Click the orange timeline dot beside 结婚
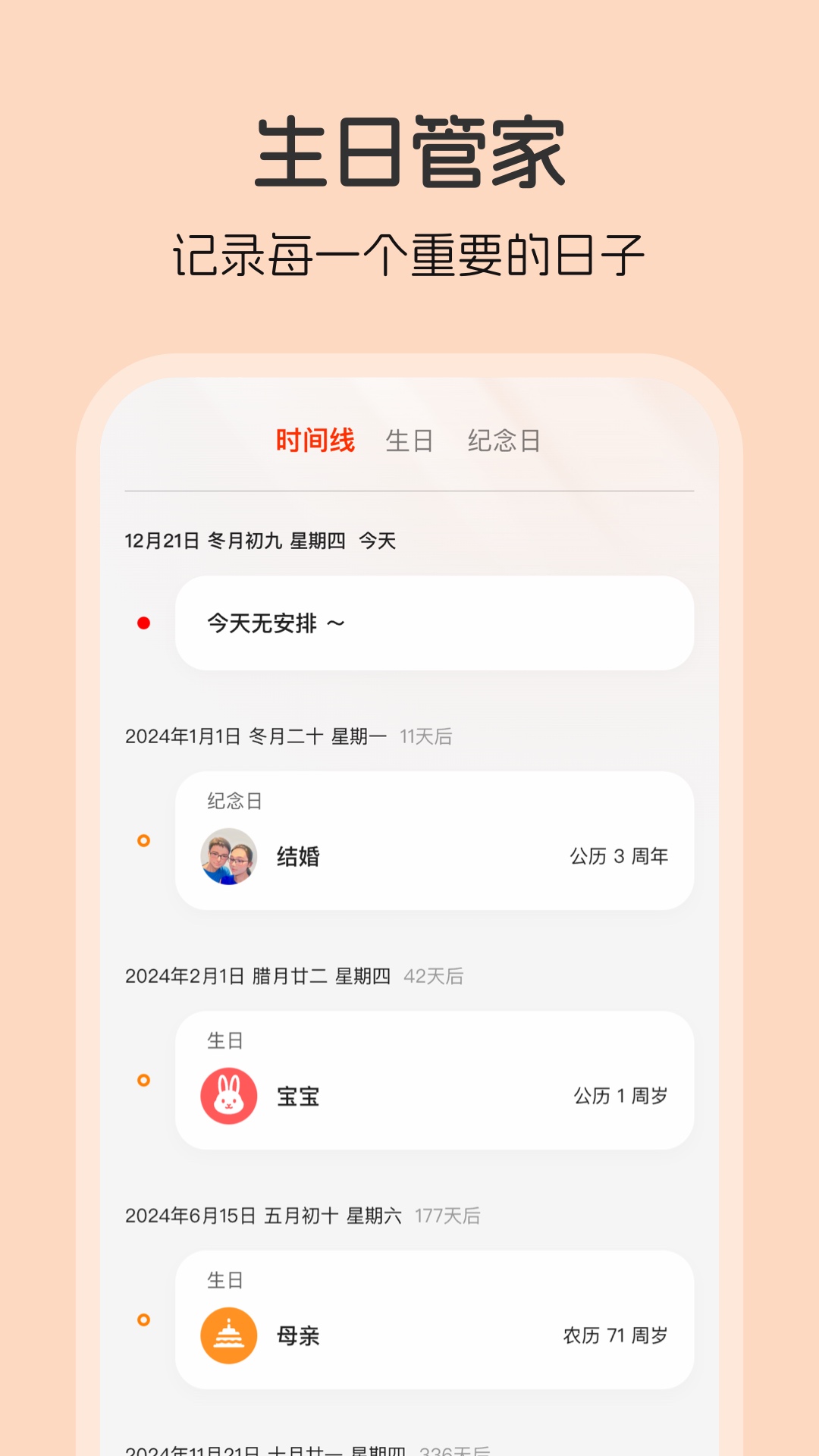 coord(144,842)
